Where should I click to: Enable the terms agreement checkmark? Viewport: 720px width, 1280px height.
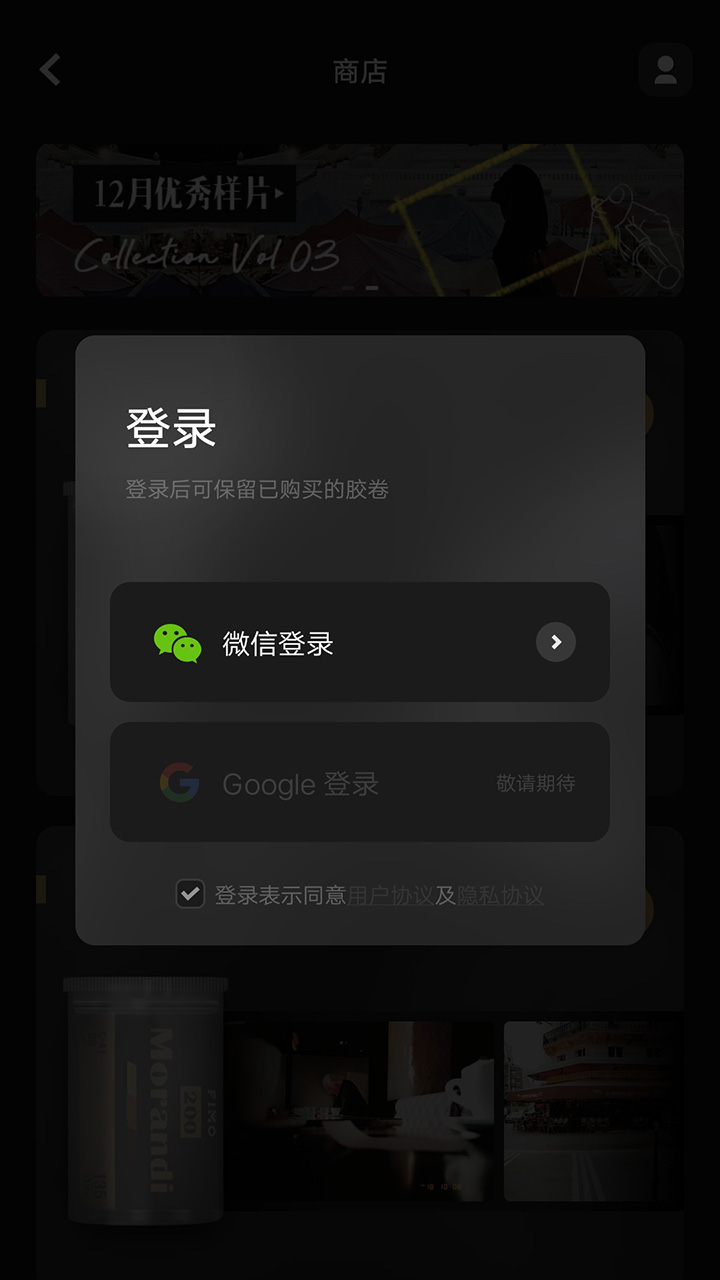click(190, 894)
